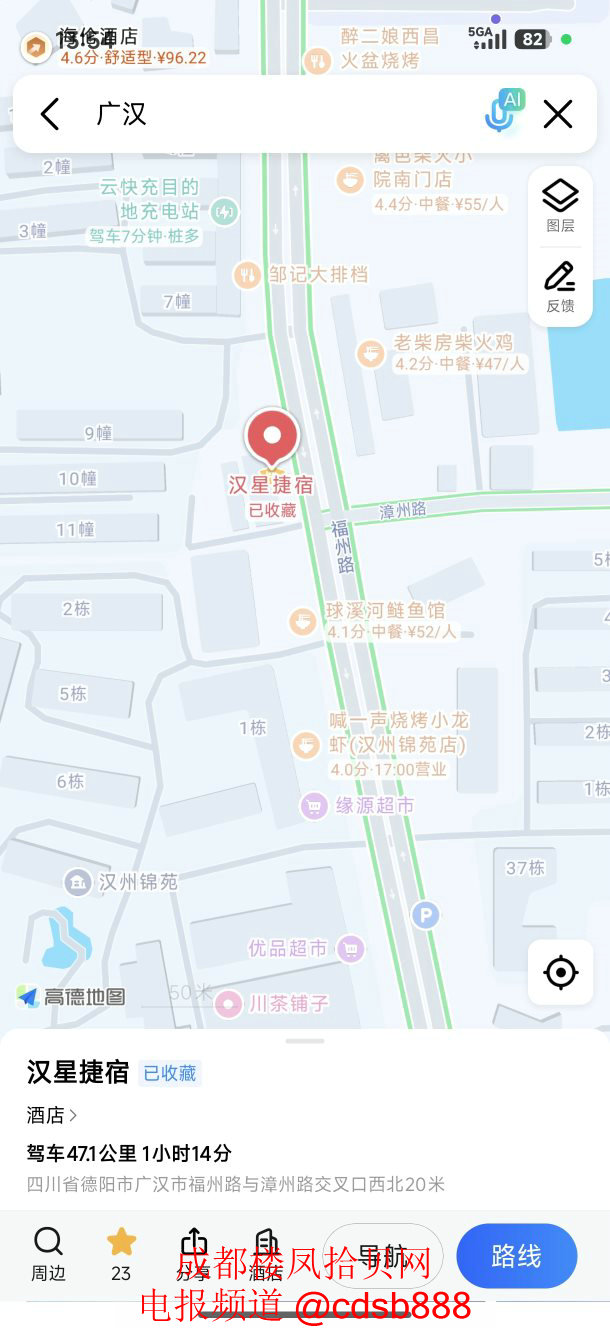Start navigation with the 导航 button

pos(382,1256)
